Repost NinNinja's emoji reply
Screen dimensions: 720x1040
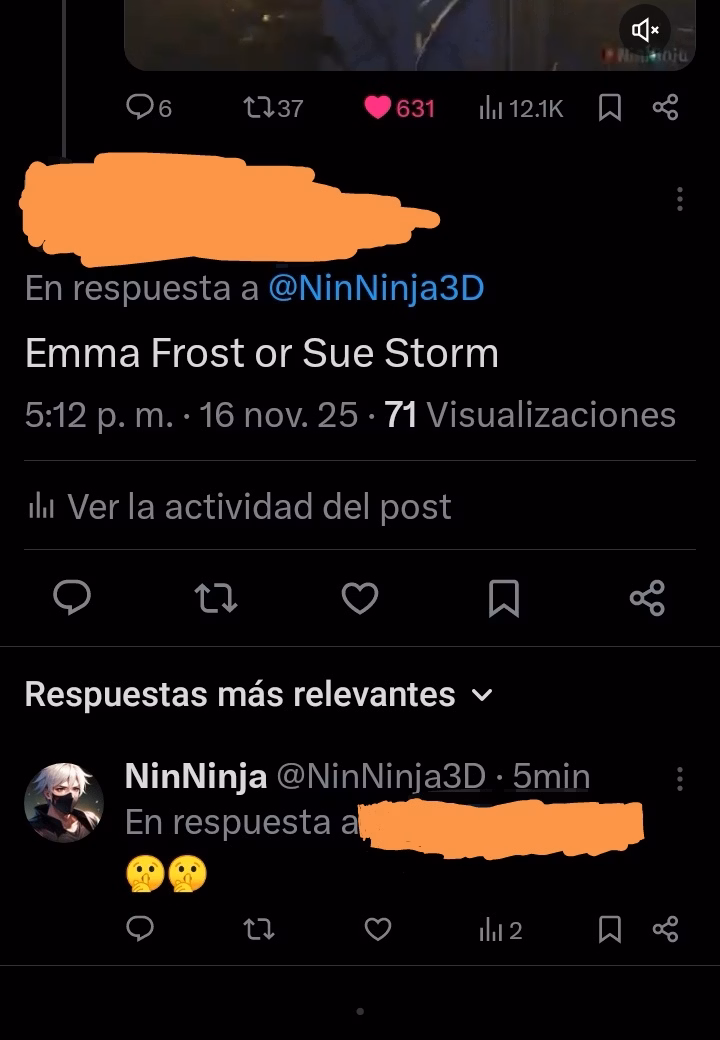[259, 930]
